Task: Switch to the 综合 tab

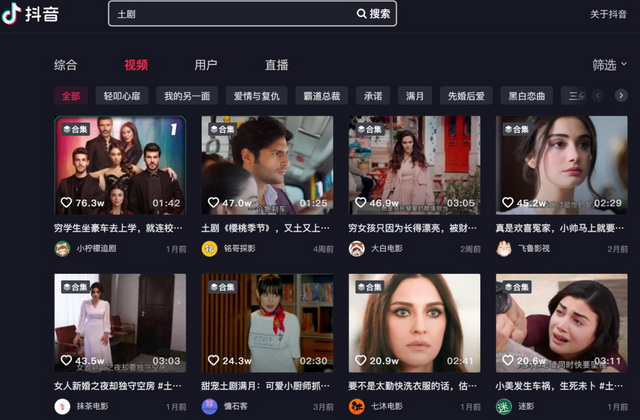Action: click(x=66, y=65)
